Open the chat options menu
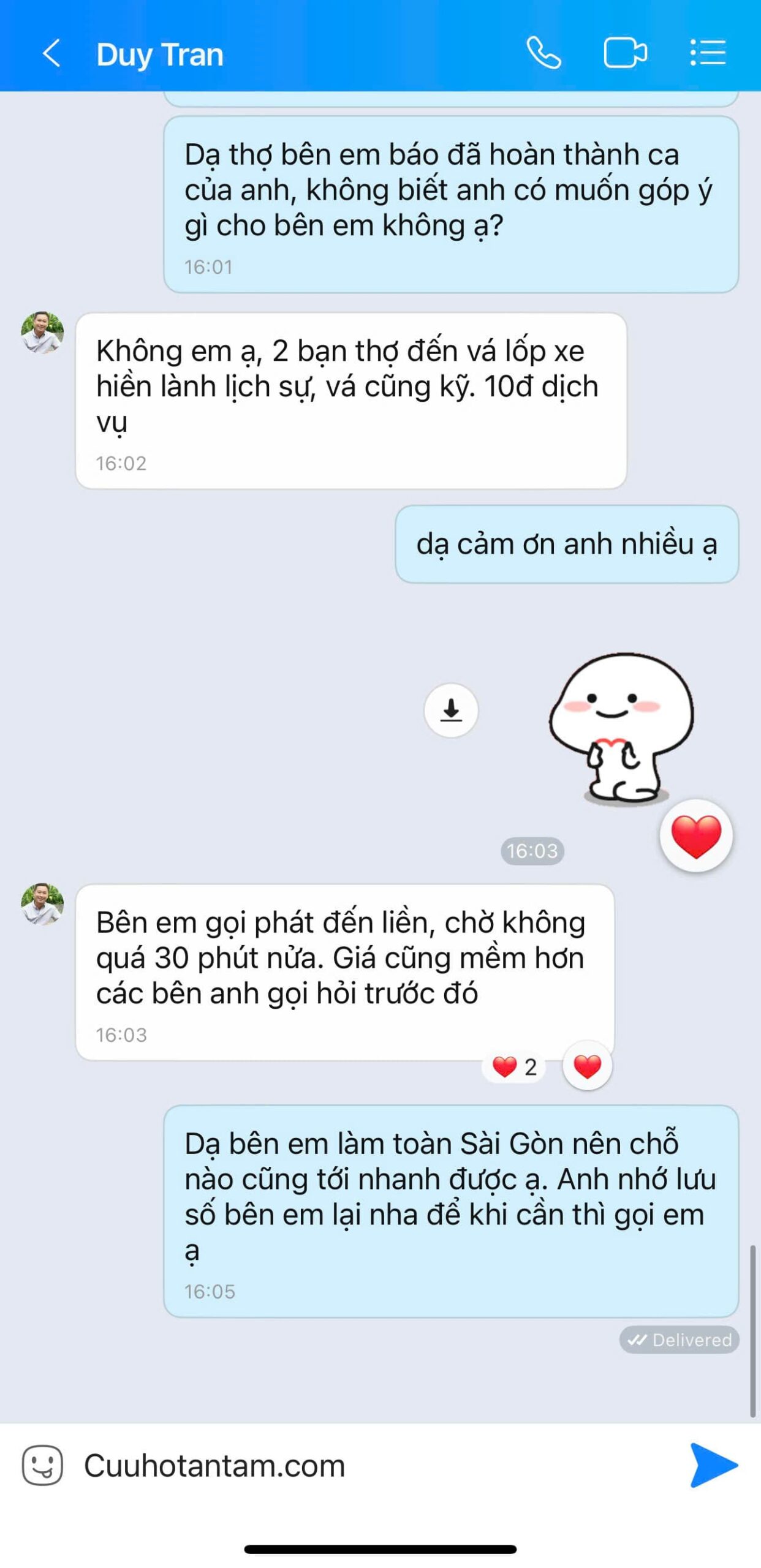The image size is (761, 1568). click(708, 53)
